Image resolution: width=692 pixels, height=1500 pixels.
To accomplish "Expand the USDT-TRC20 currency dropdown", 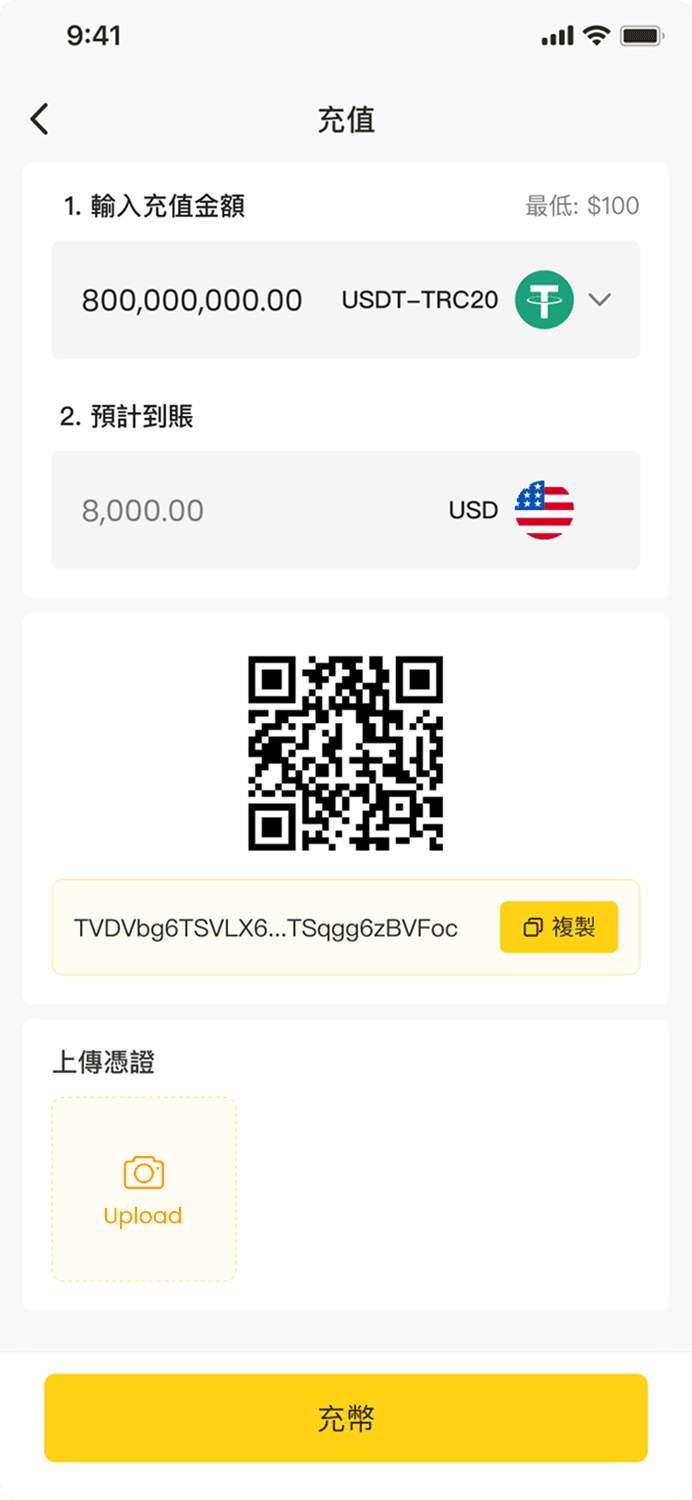I will click(x=599, y=299).
